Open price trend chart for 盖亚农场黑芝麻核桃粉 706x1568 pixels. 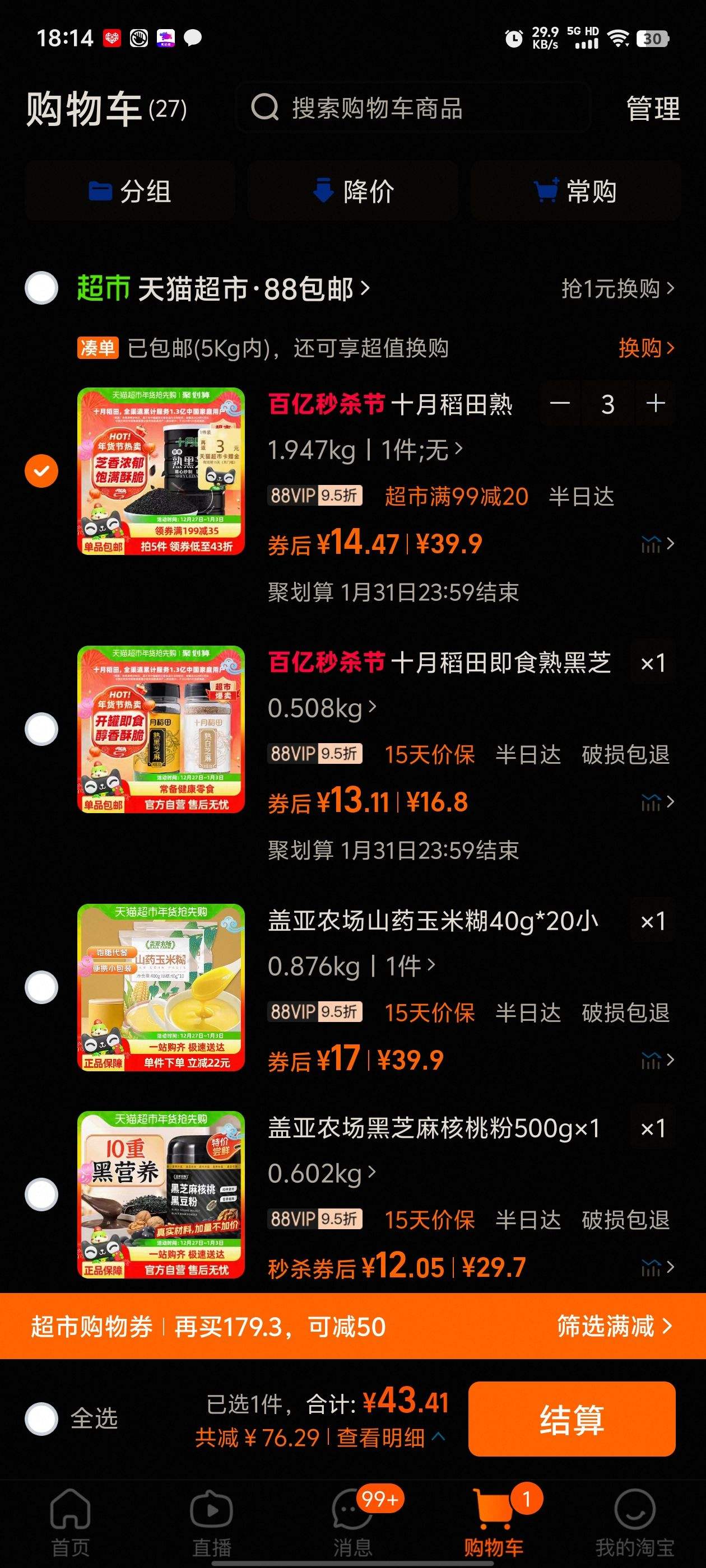[651, 1267]
